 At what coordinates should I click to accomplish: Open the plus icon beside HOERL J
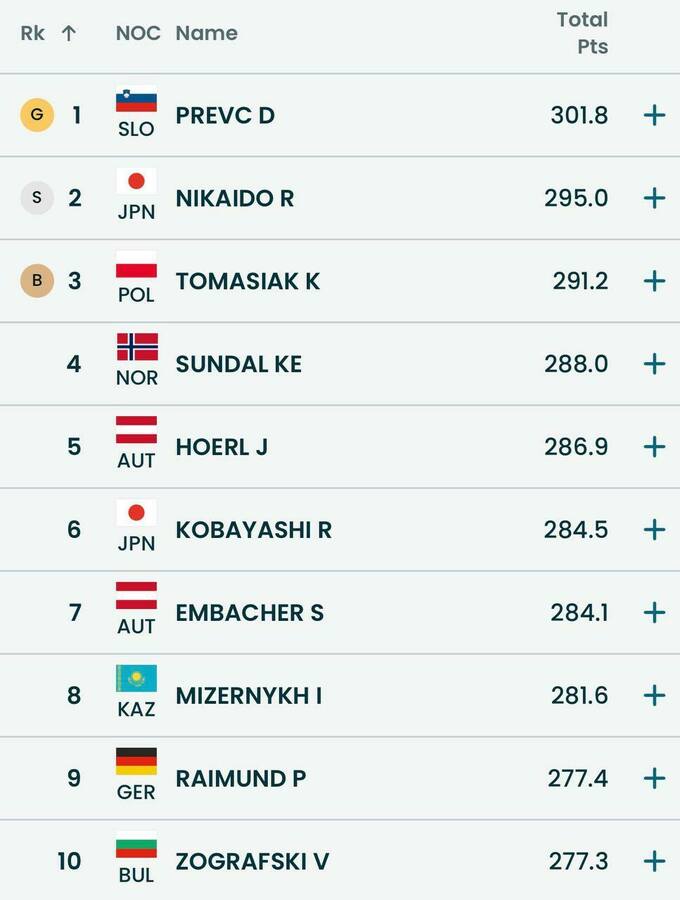pyautogui.click(x=654, y=446)
